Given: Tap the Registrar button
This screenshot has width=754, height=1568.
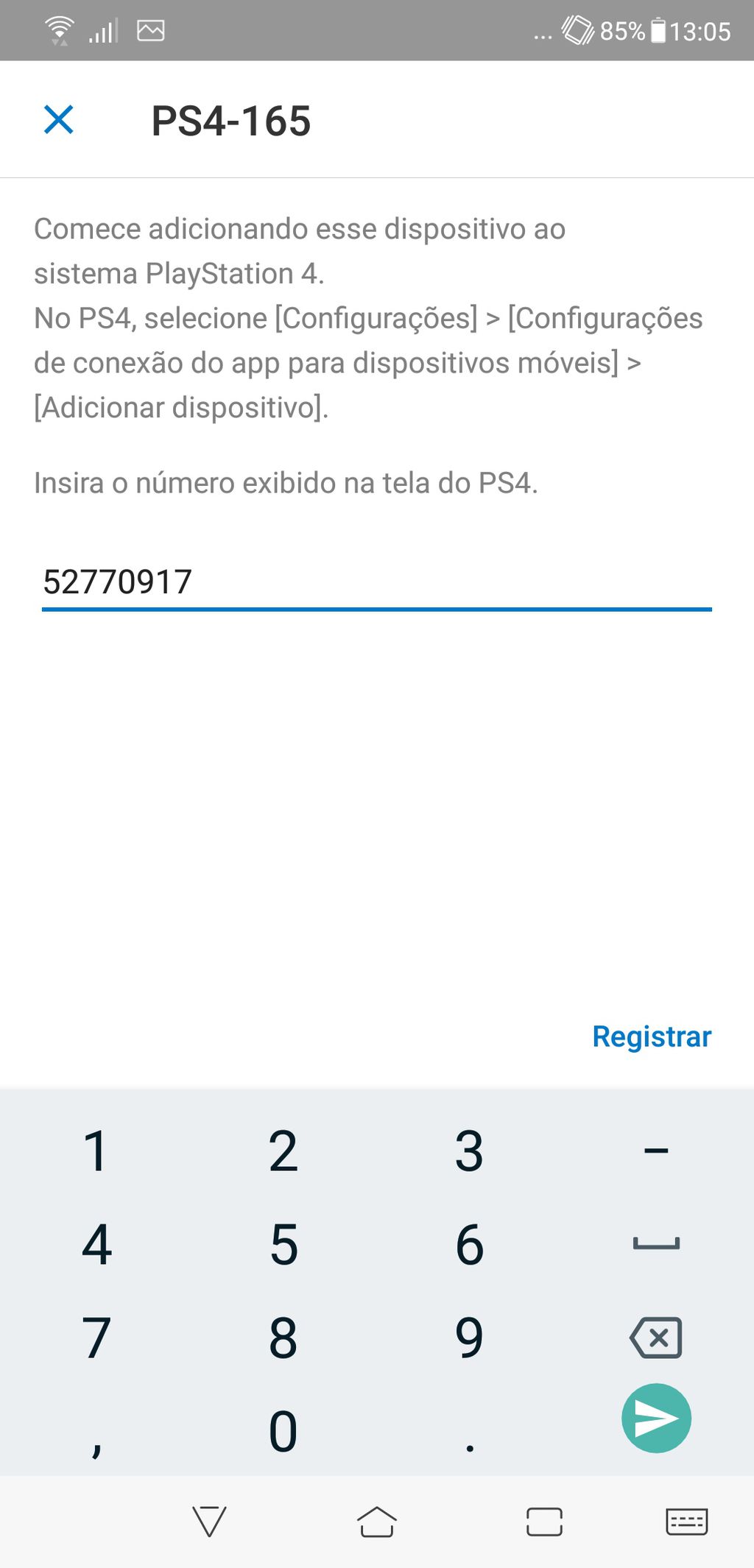Looking at the screenshot, I should click(652, 1036).
